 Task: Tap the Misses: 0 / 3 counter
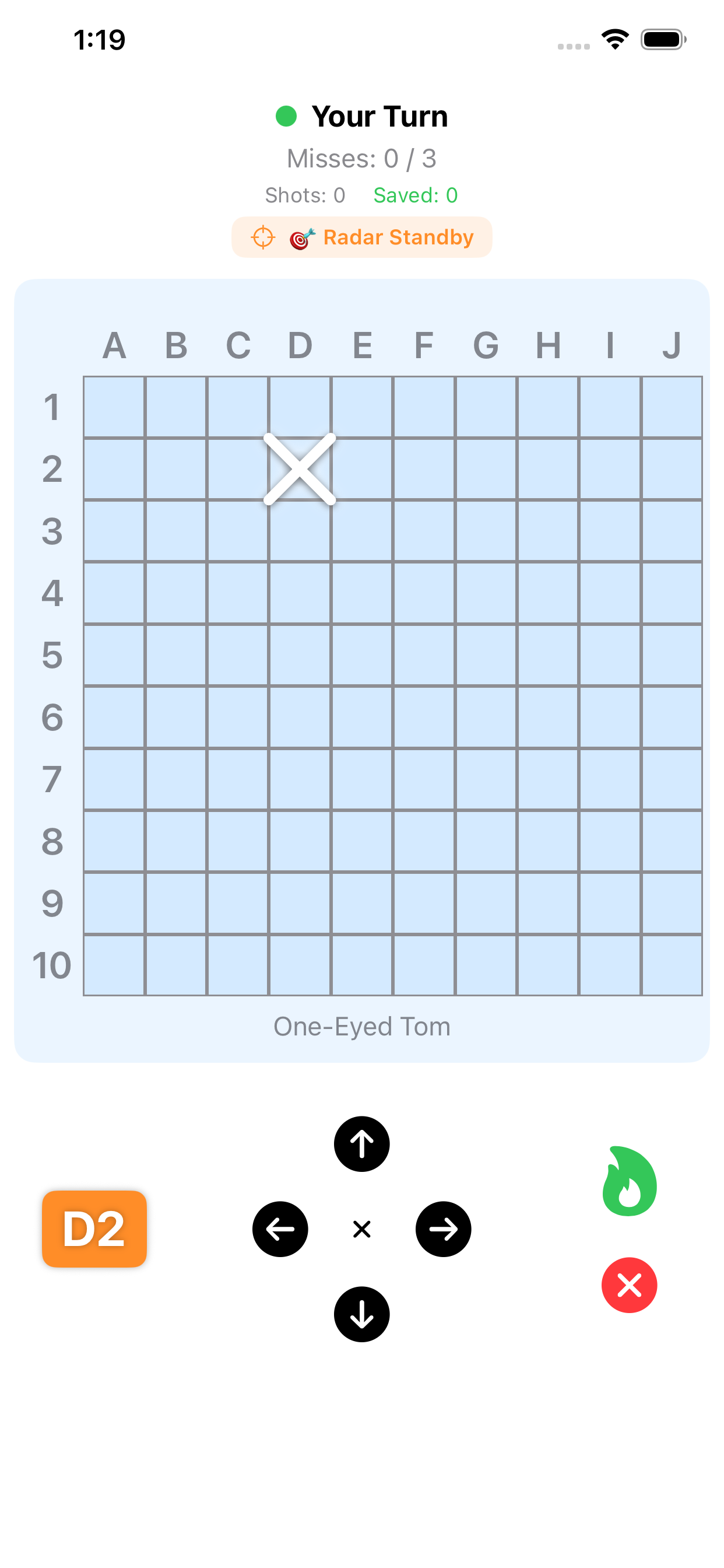(362, 159)
